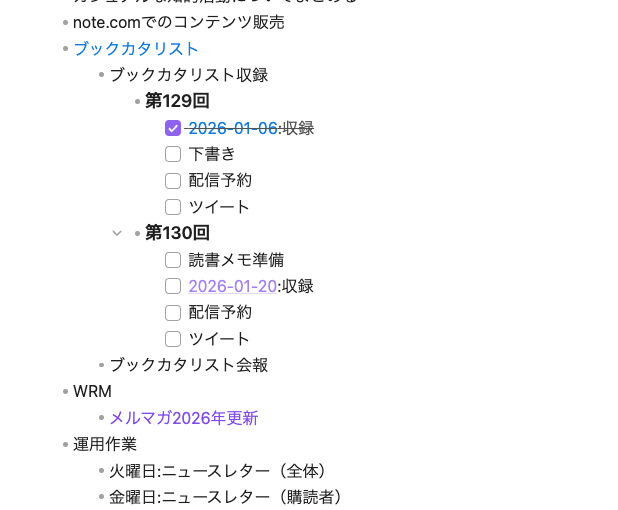Check the 読書メモ準備 checkbox

[173, 260]
